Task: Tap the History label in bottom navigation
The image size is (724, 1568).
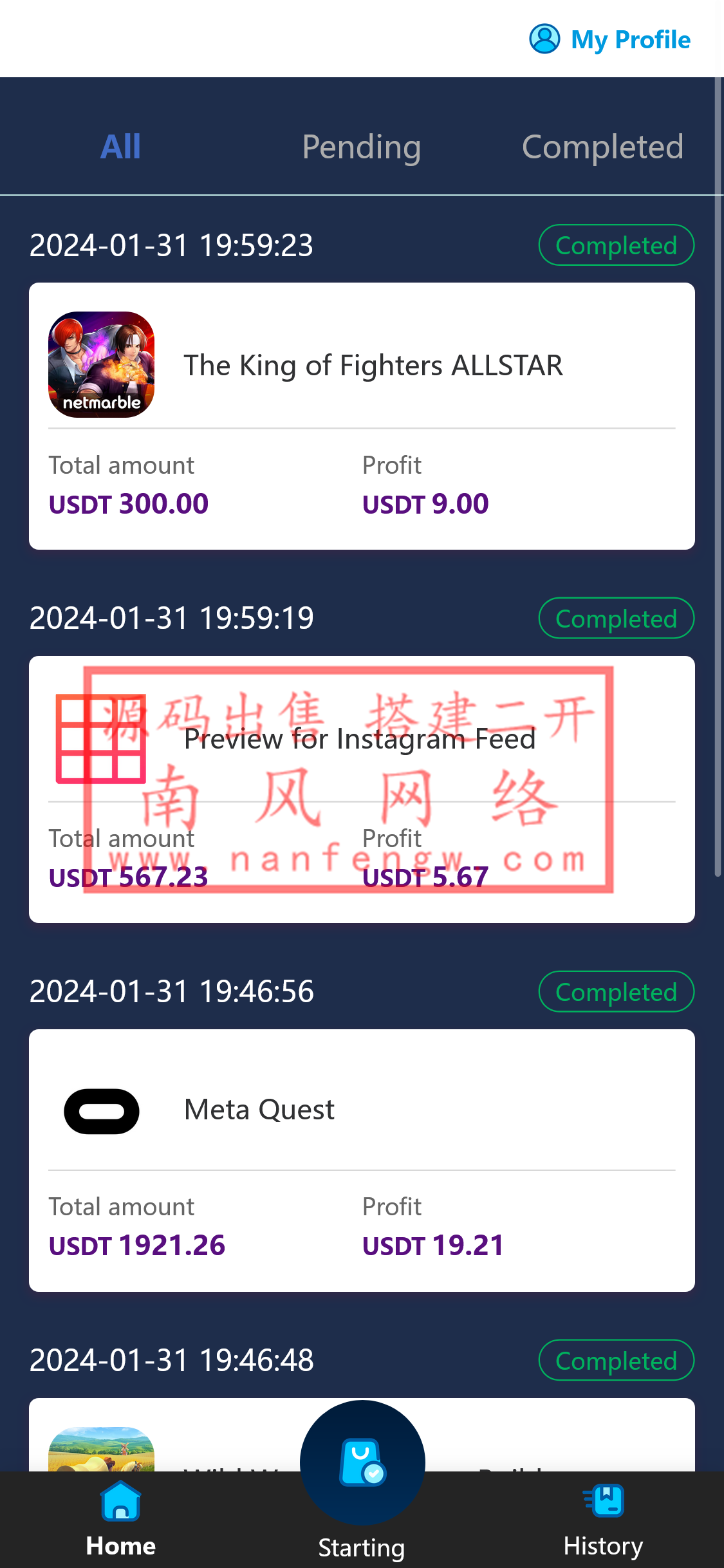Action: click(x=604, y=1545)
